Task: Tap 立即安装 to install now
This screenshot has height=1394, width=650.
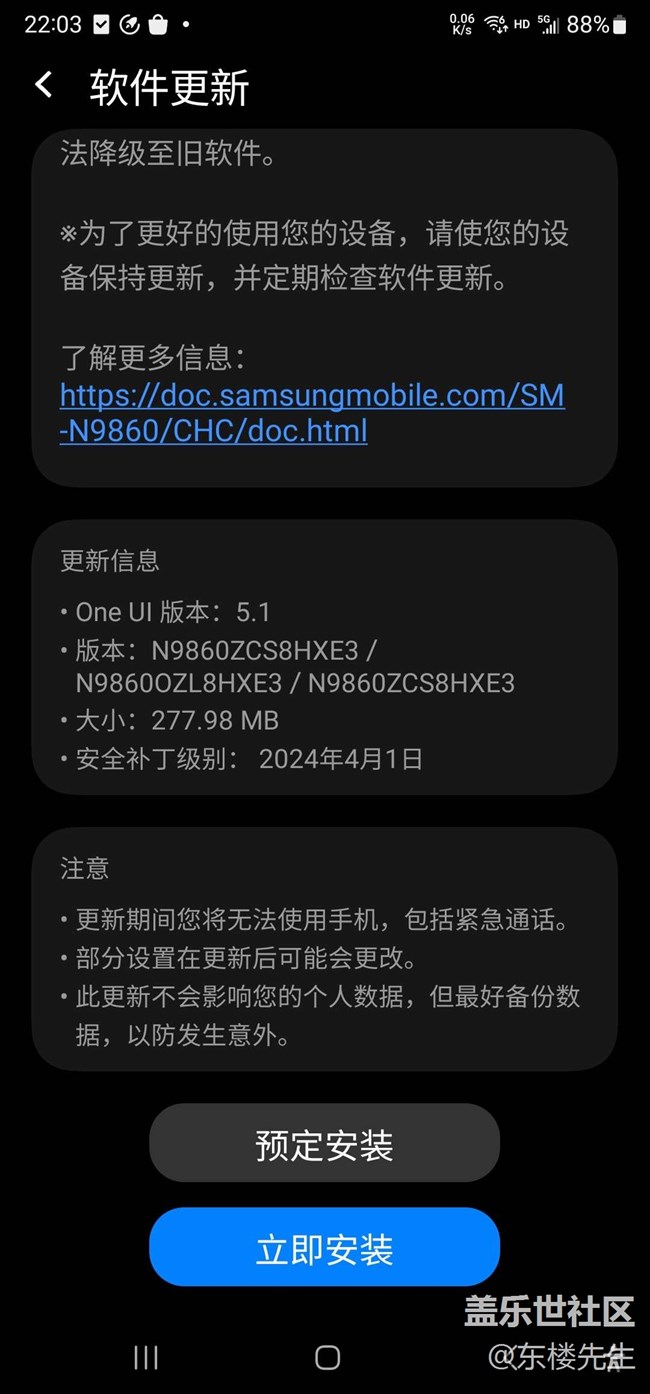Action: [324, 1247]
